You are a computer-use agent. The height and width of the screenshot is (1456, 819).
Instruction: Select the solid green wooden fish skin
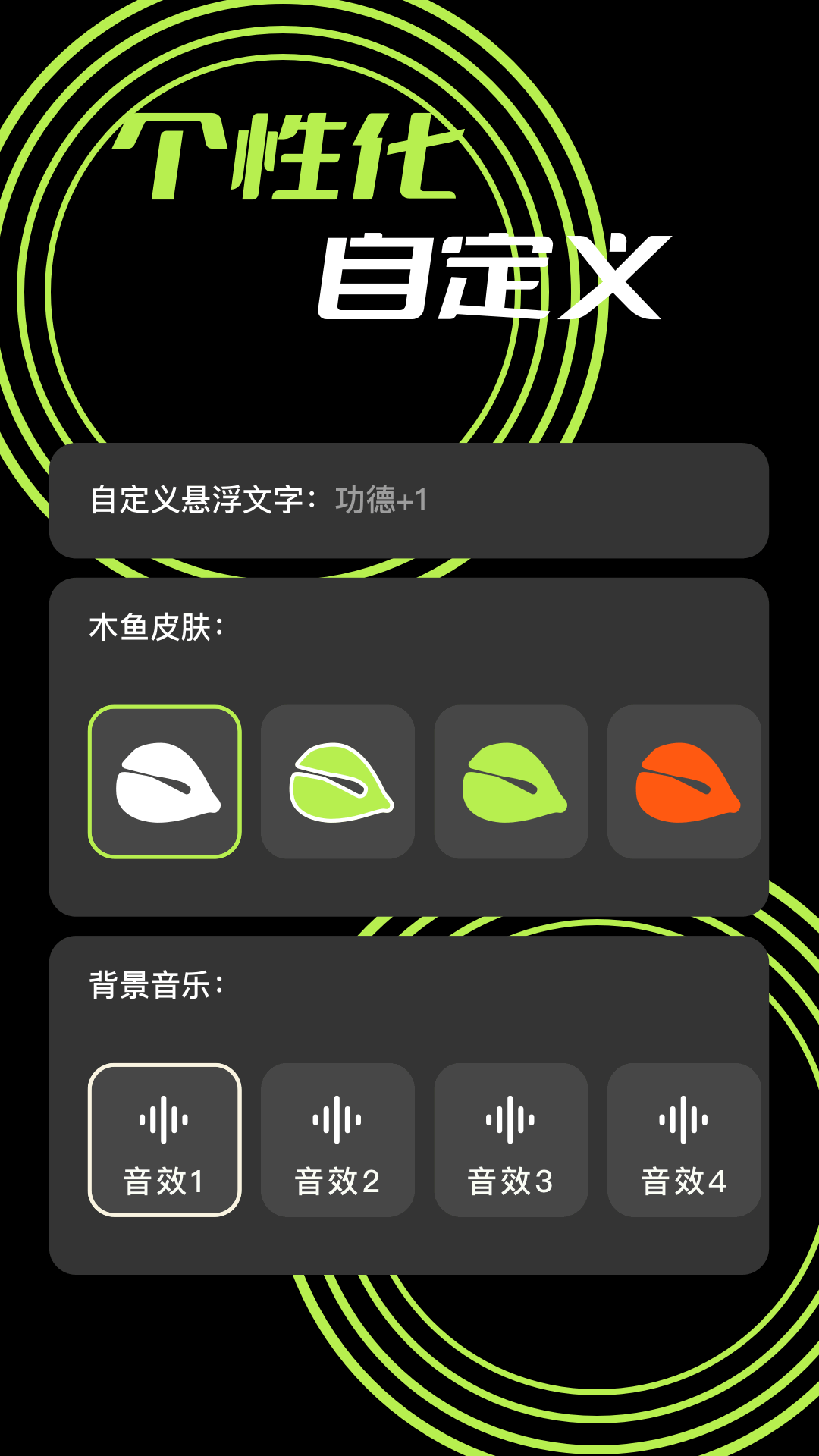pos(512,781)
